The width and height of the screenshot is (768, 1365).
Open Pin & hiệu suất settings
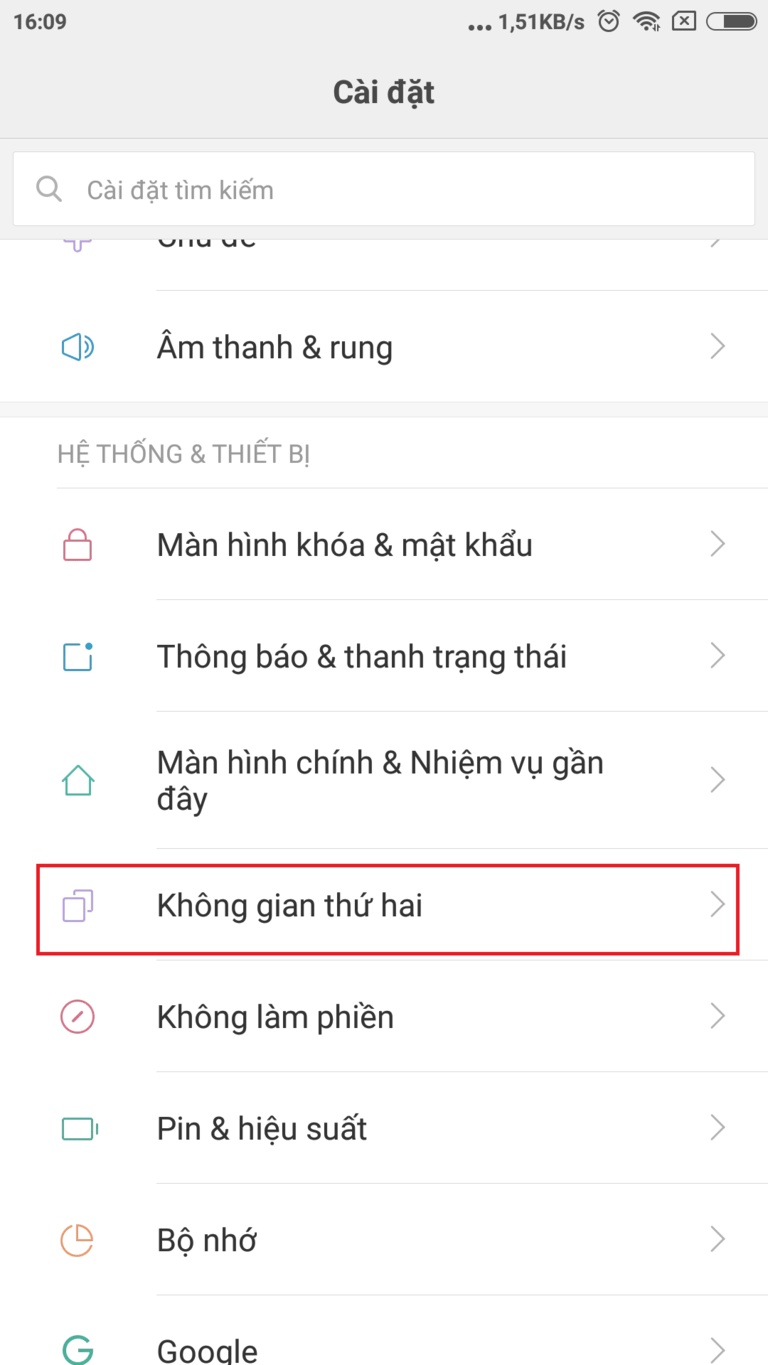point(384,1129)
